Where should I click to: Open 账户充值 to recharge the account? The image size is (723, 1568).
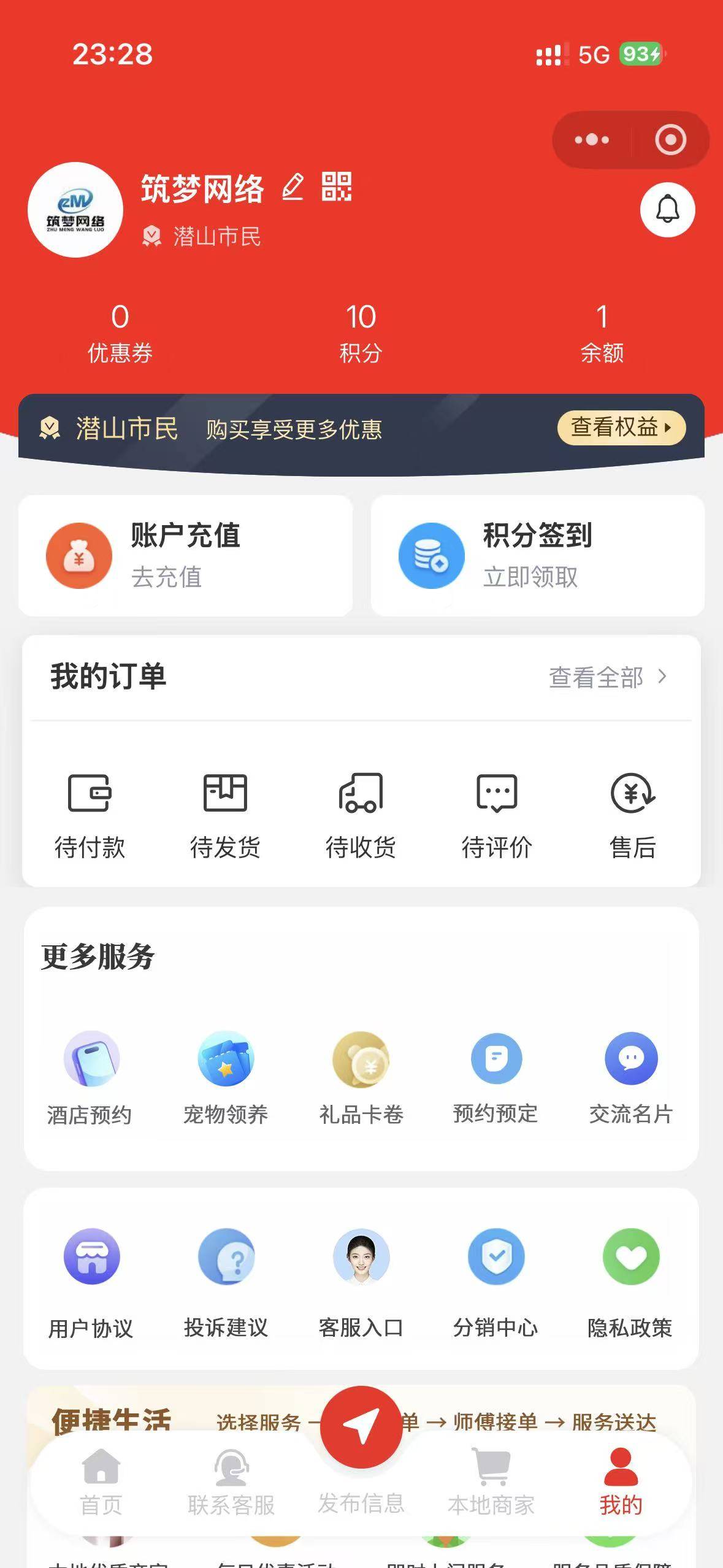click(x=185, y=555)
